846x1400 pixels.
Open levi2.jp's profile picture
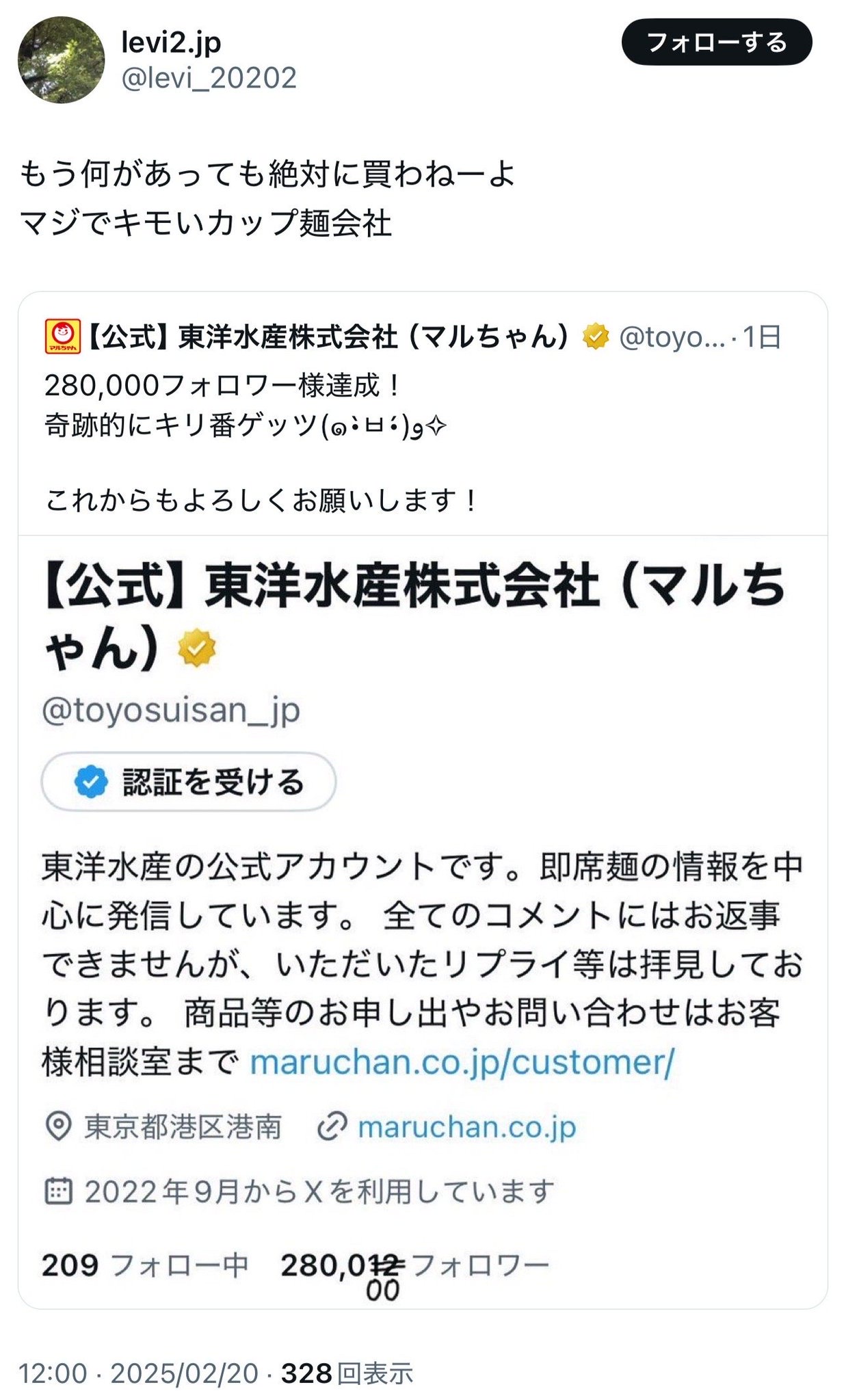click(x=61, y=60)
